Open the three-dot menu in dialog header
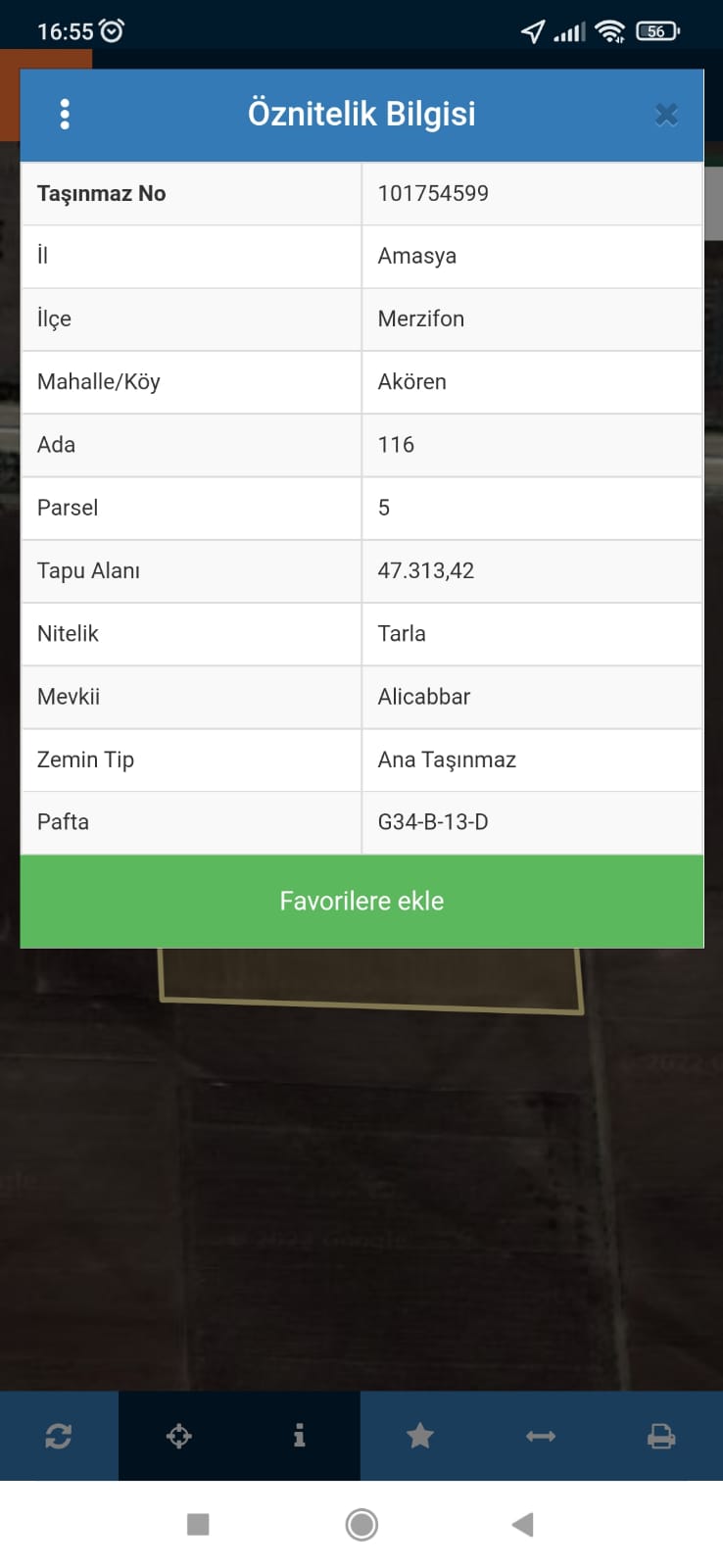723x1568 pixels. tap(65, 115)
